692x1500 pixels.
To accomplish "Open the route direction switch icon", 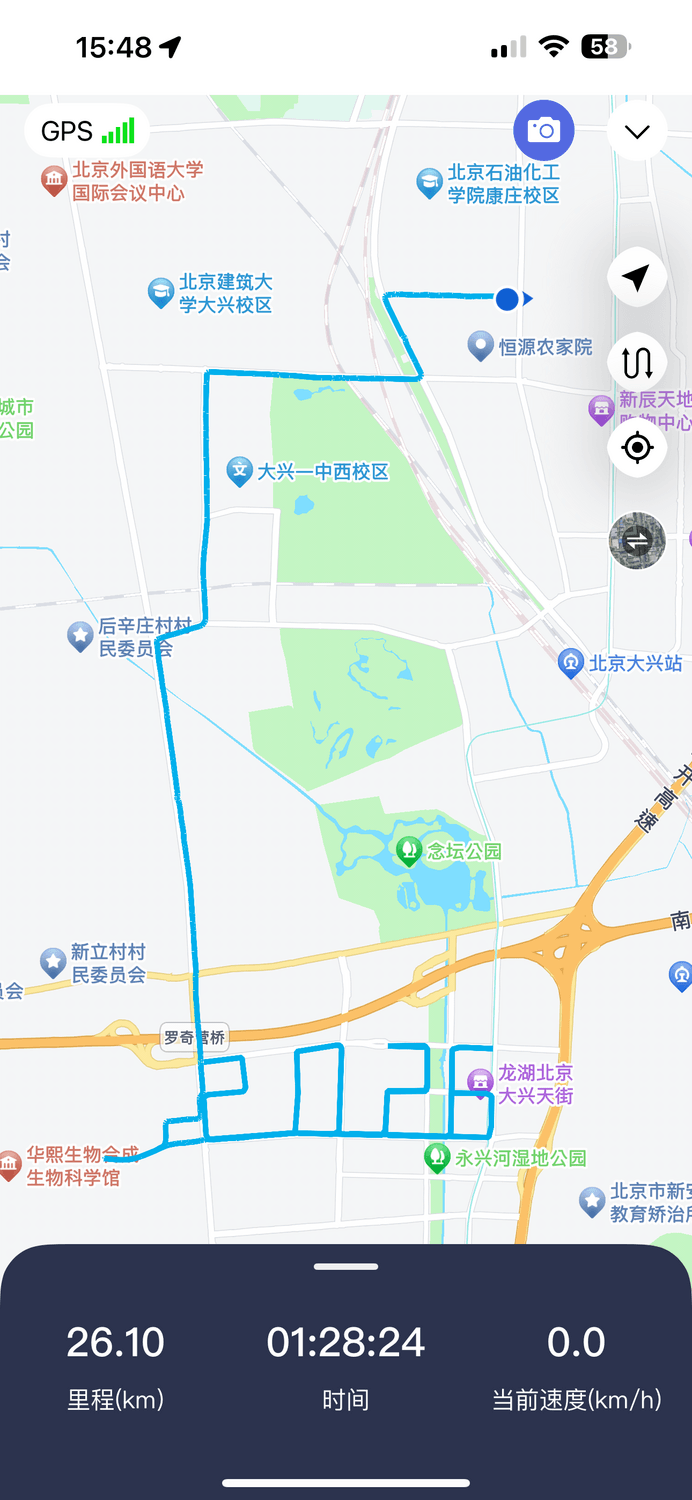I will [x=637, y=362].
